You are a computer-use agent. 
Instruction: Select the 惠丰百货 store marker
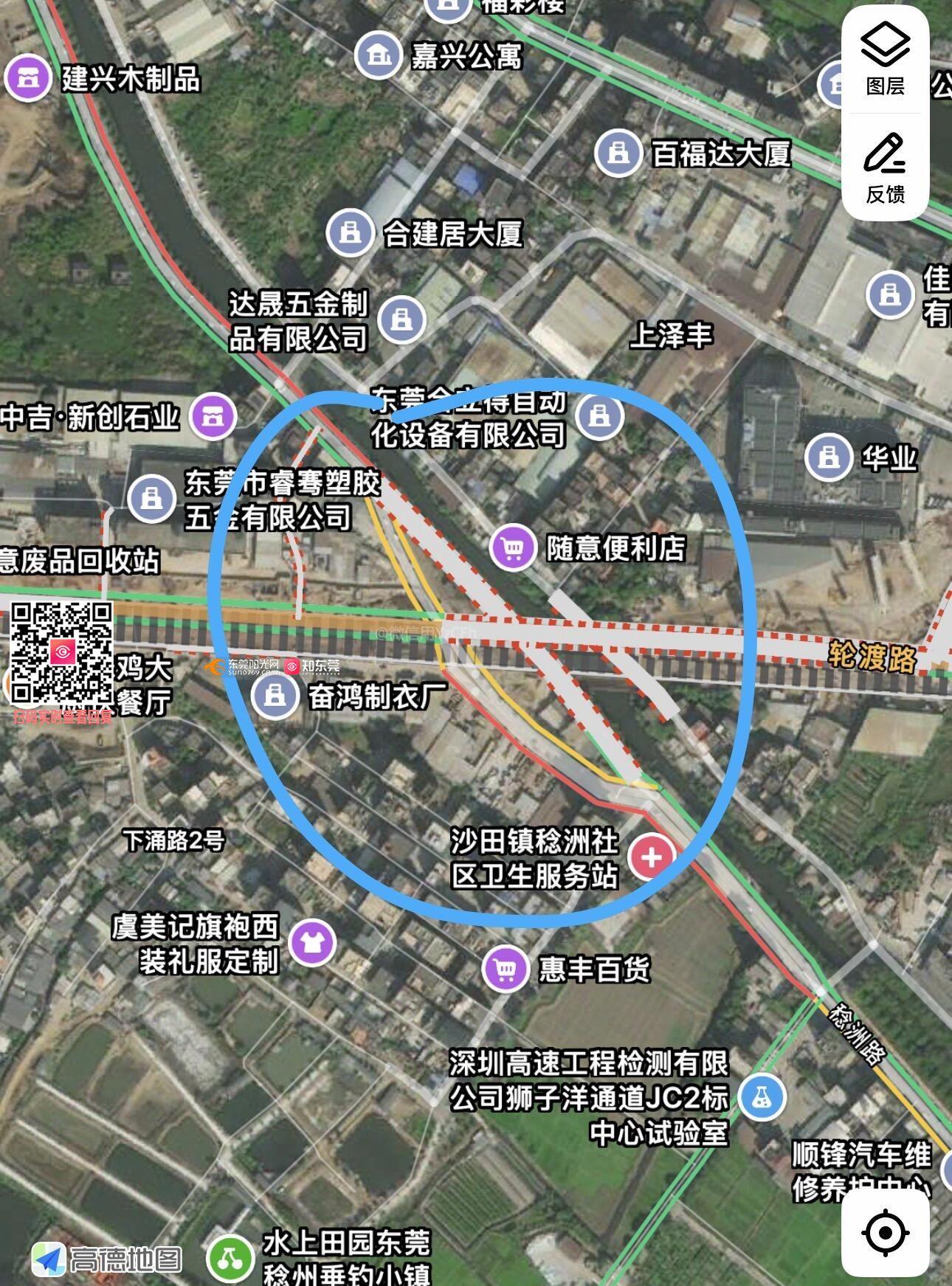click(506, 969)
